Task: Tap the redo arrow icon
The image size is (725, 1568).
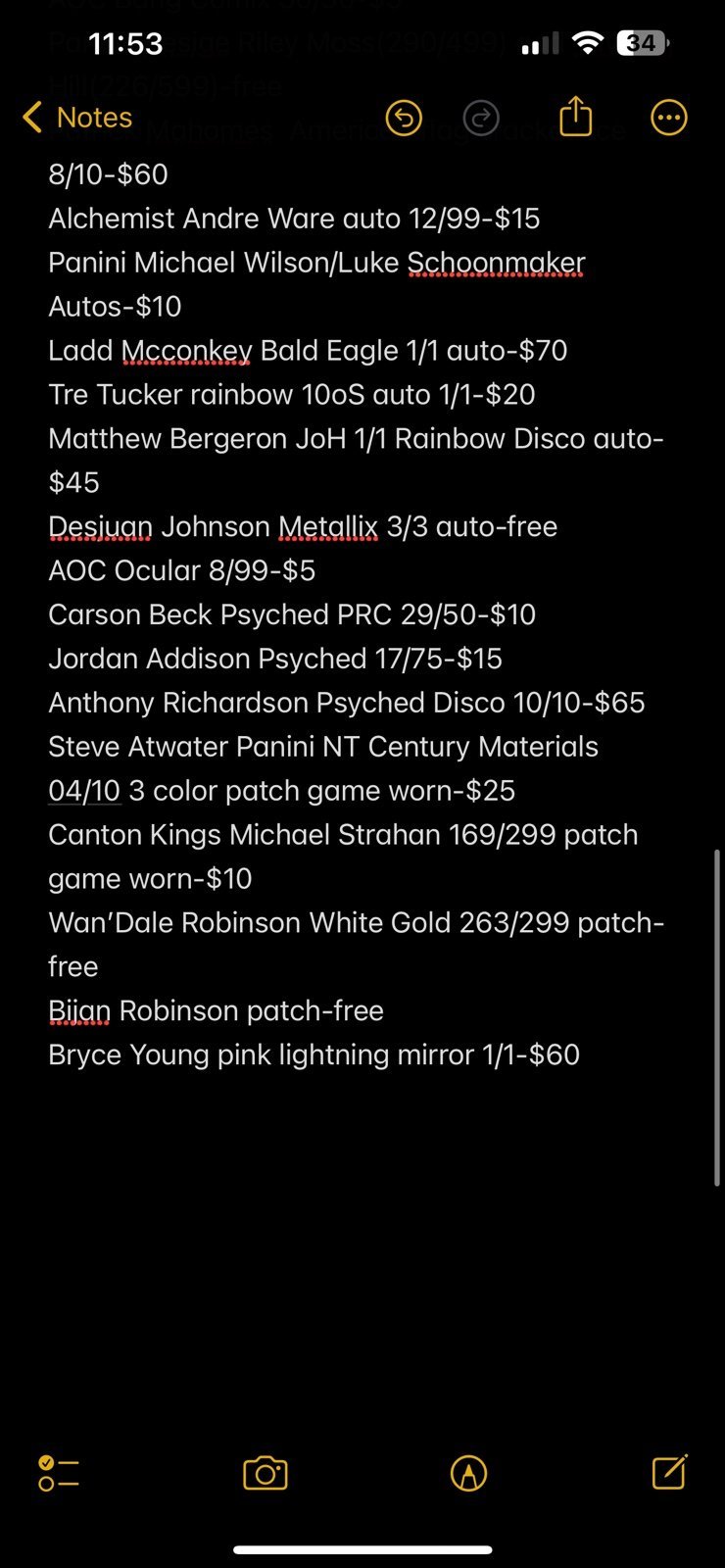Action: (480, 118)
